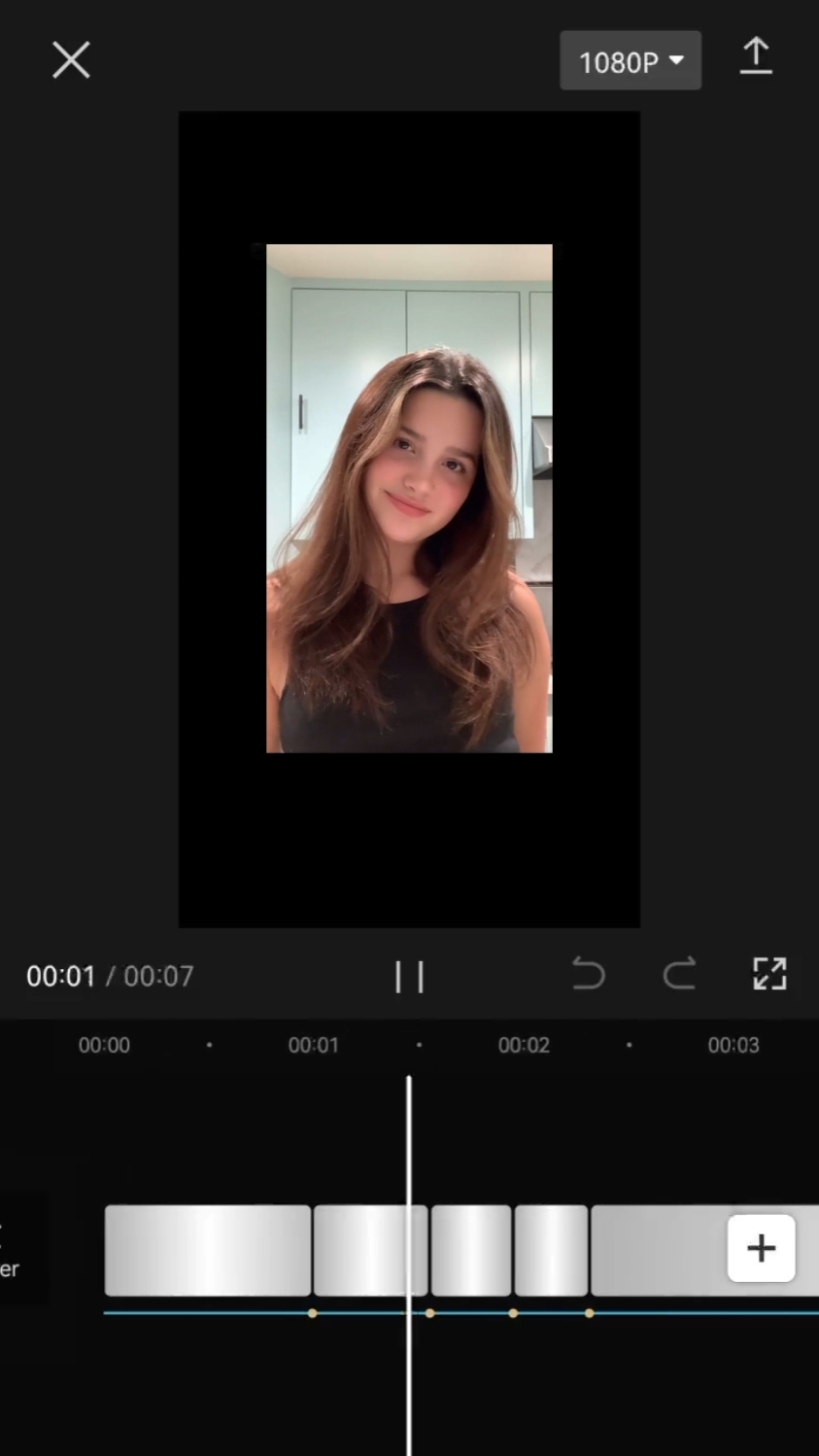Add a new clip with plus button
The width and height of the screenshot is (819, 1456).
coord(762,1248)
